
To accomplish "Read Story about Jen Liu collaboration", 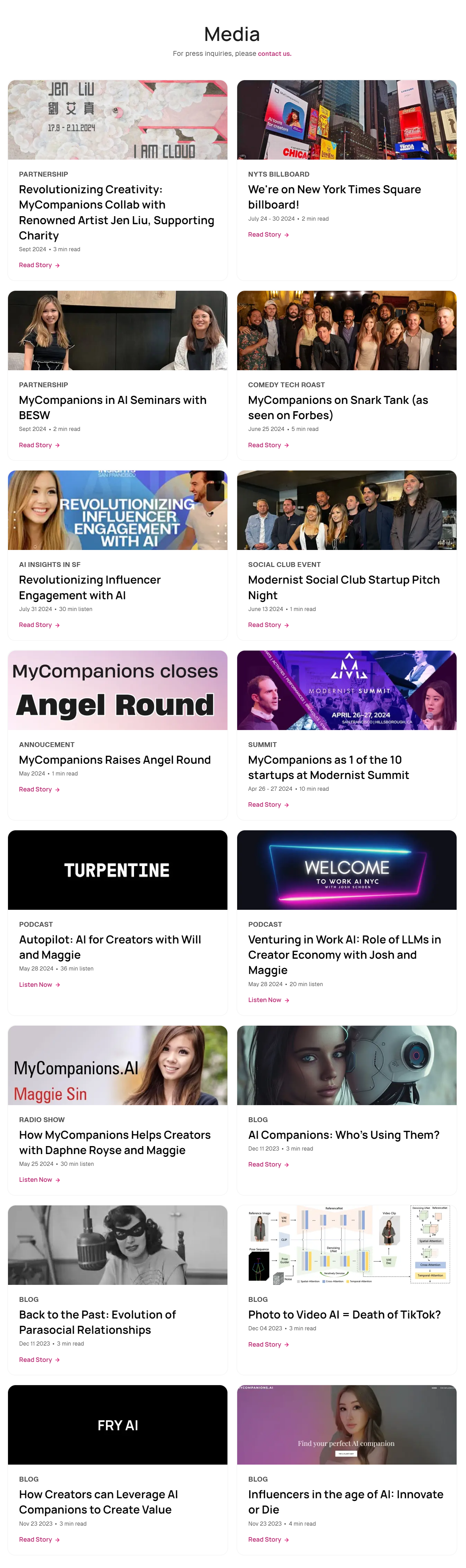I will pos(39,265).
